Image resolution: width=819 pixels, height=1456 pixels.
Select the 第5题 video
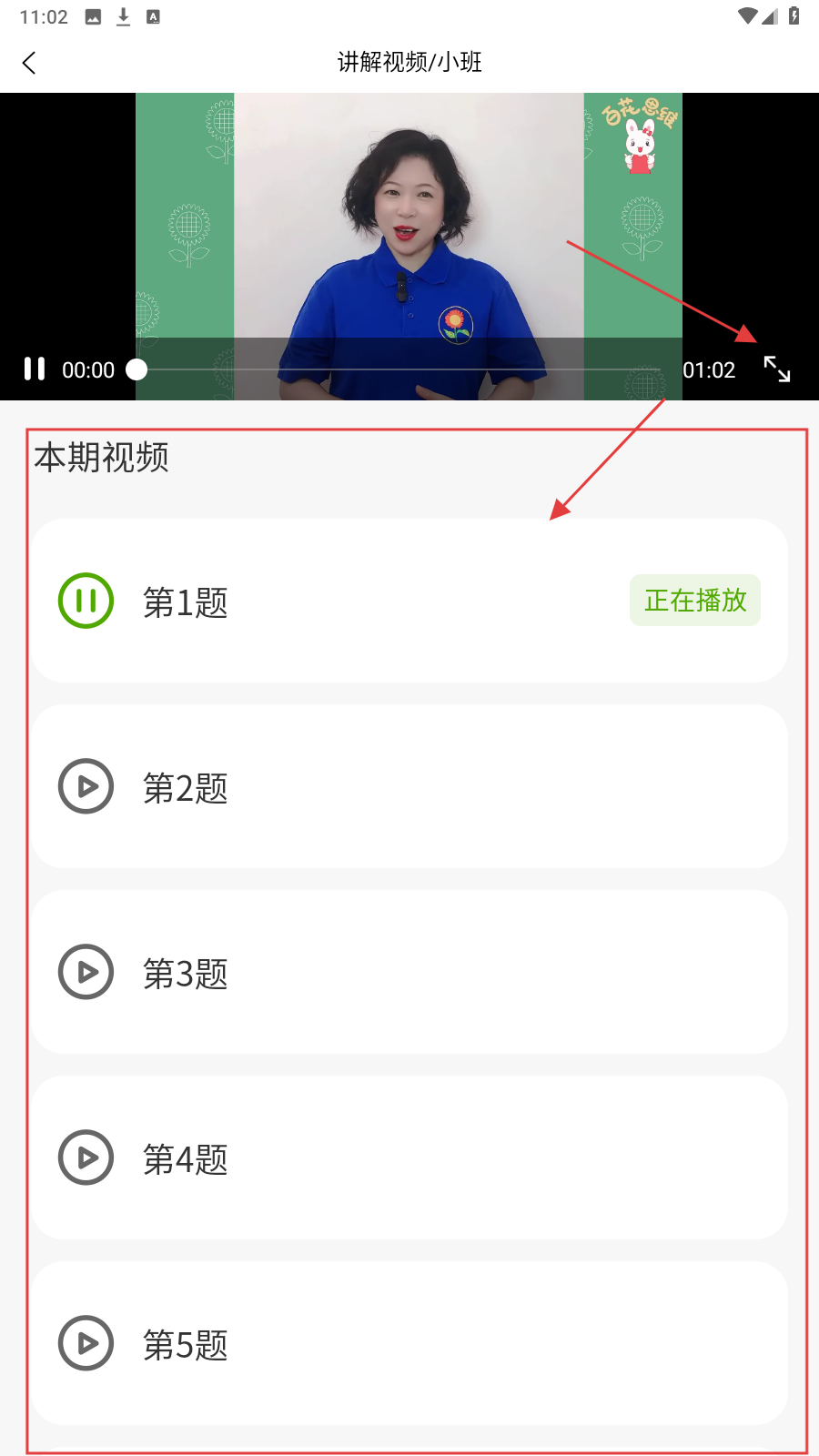coord(86,1343)
